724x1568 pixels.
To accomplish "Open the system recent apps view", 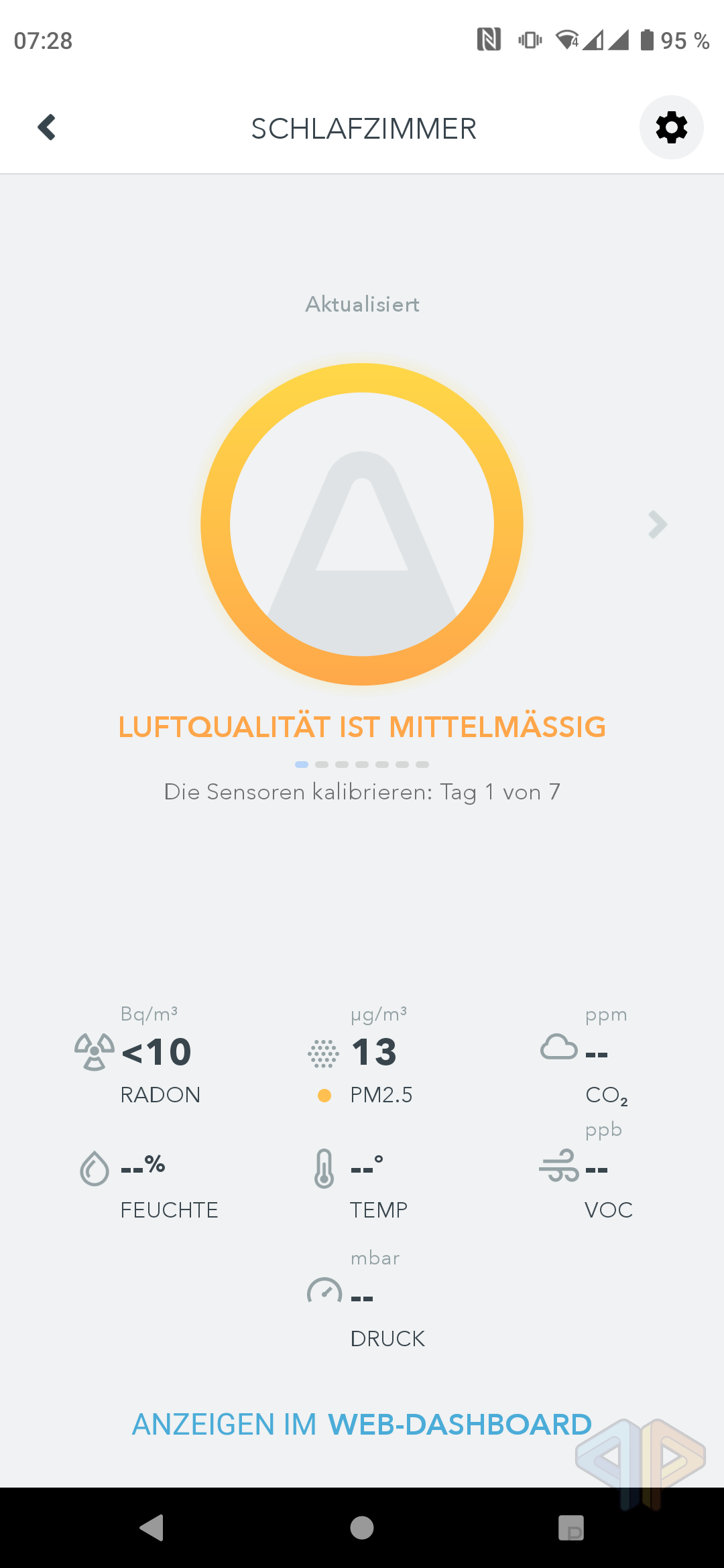I will pos(571,1528).
